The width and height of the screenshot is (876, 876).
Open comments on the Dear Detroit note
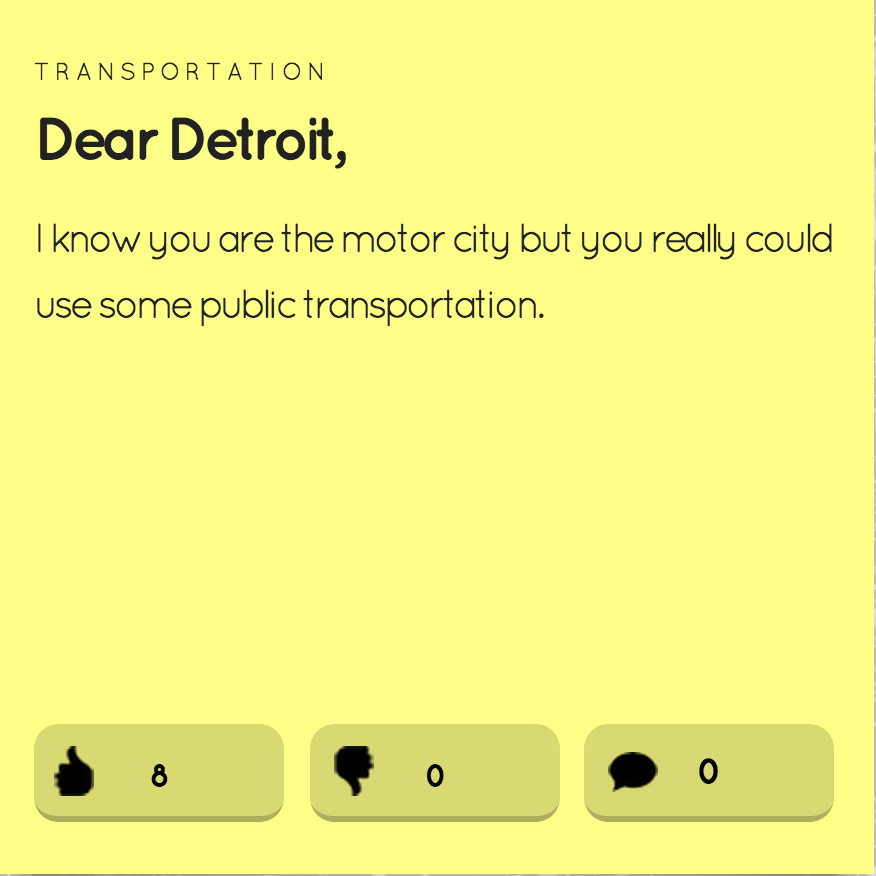708,771
